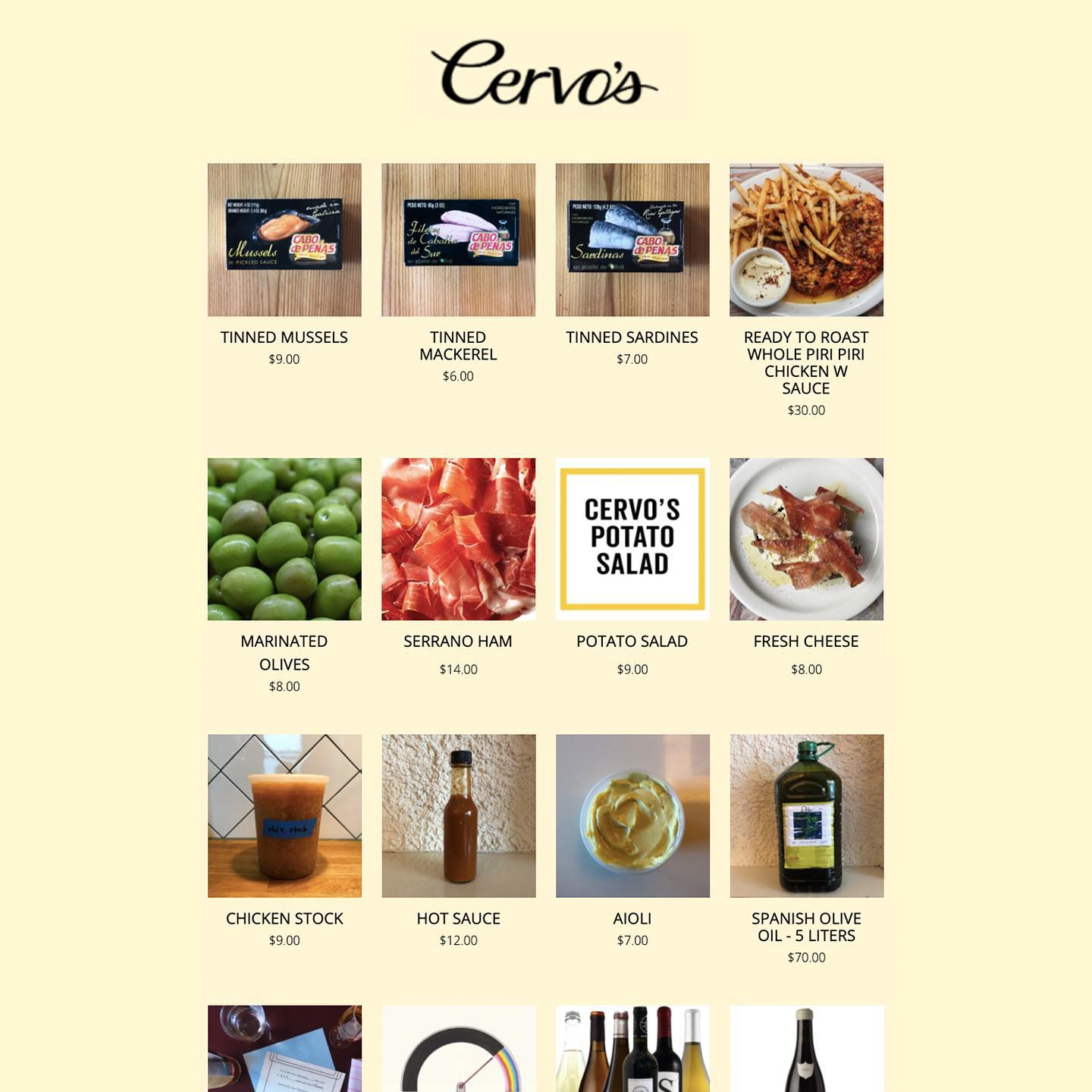View the Tinned Mackerel item
This screenshot has width=1092, height=1092.
click(x=458, y=240)
